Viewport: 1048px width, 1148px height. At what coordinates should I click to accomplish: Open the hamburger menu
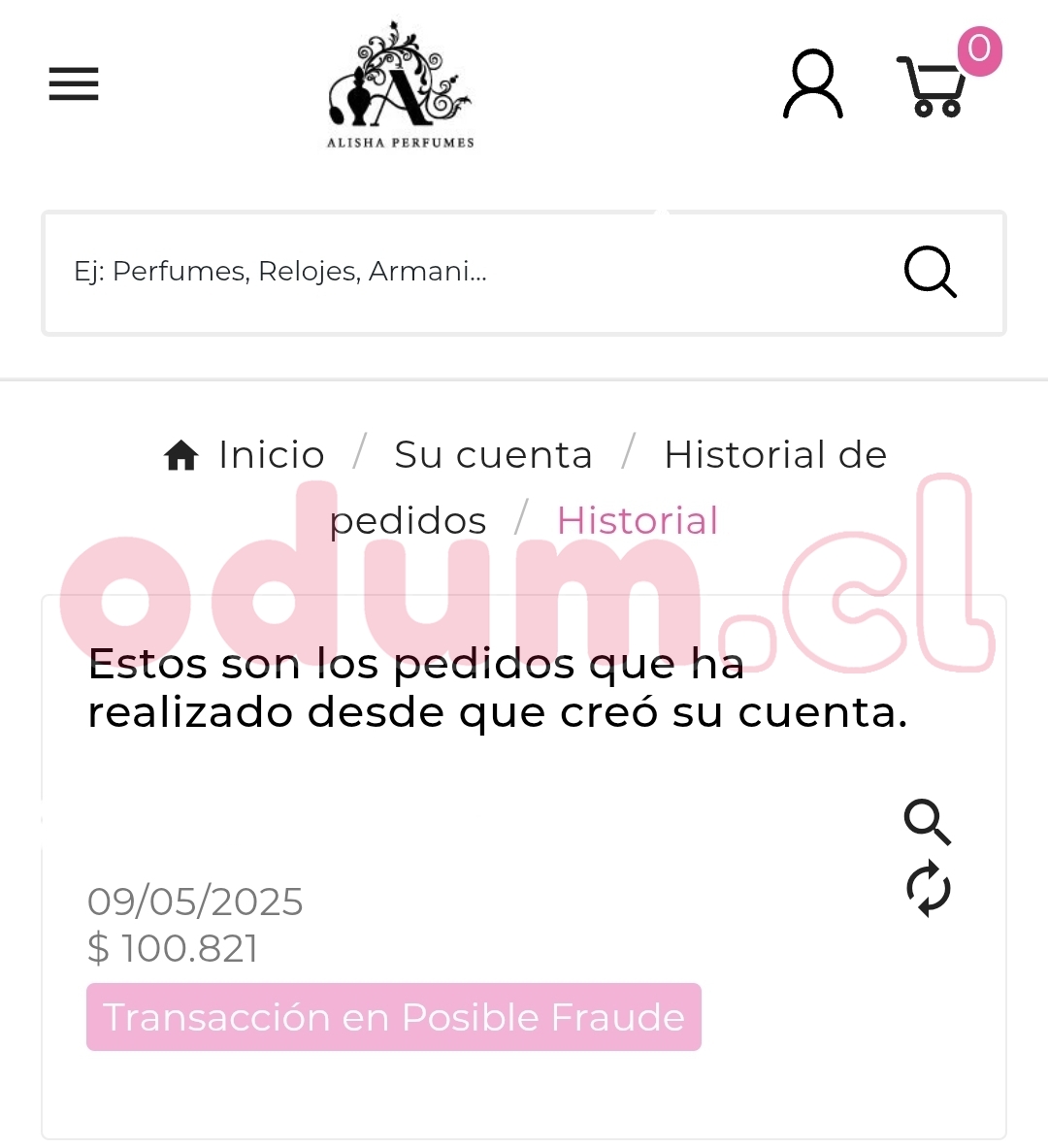pos(74,84)
